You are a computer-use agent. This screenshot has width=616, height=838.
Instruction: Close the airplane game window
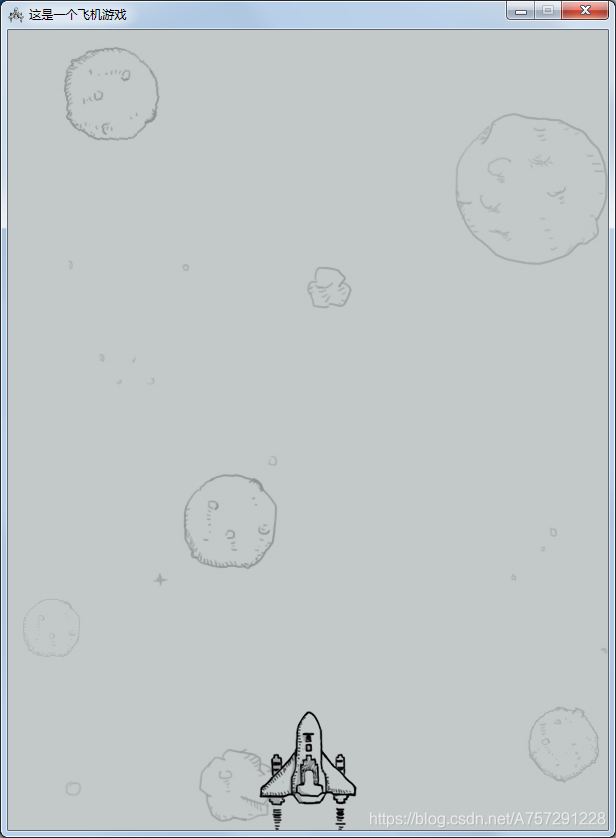tap(585, 10)
